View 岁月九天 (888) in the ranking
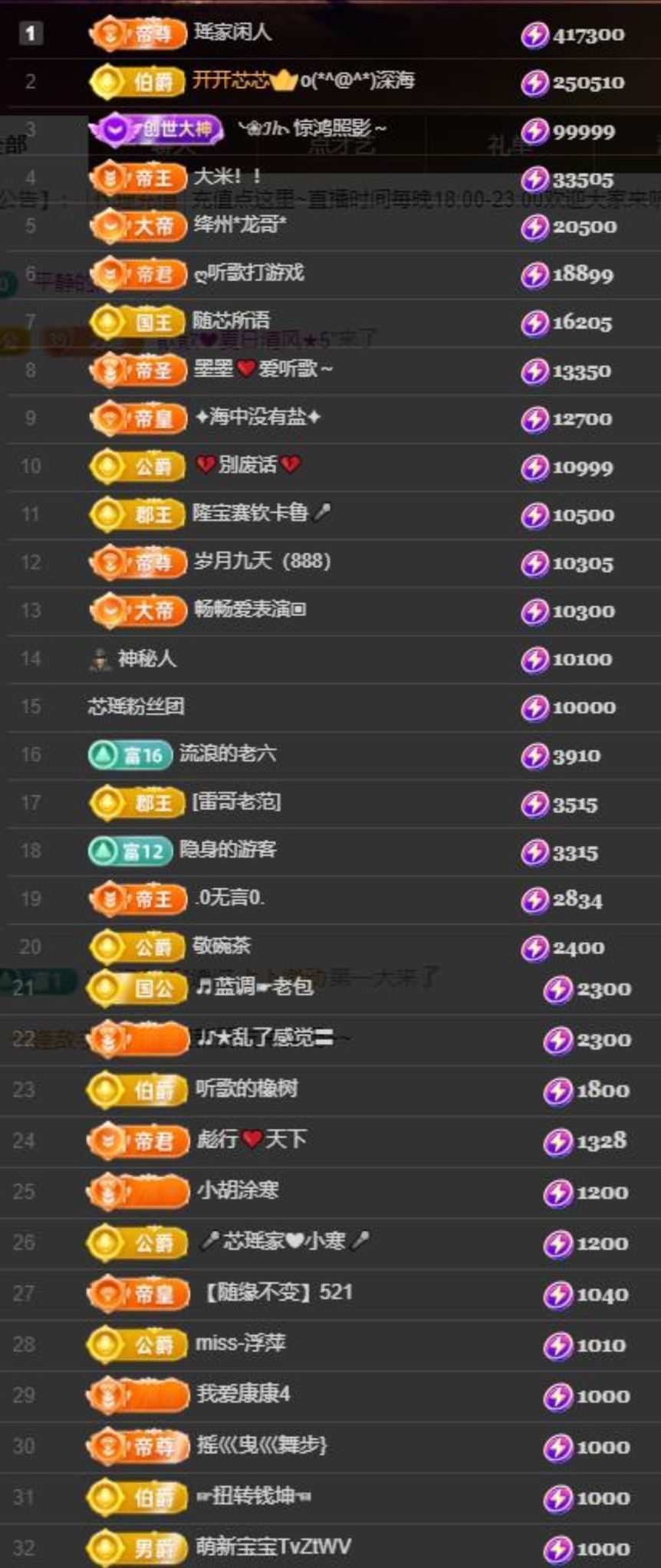 (261, 561)
